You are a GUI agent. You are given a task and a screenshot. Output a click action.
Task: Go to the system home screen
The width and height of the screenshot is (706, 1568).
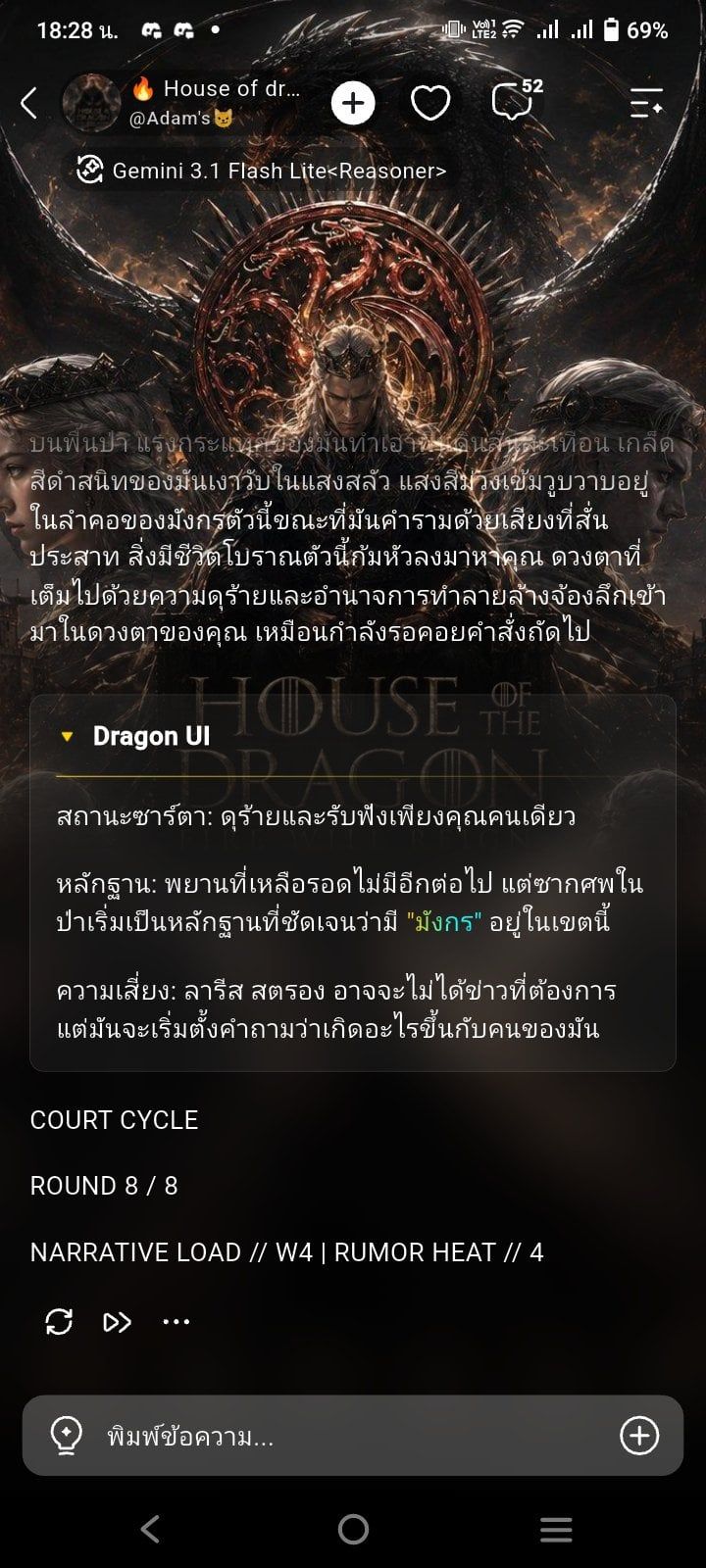pyautogui.click(x=353, y=1529)
